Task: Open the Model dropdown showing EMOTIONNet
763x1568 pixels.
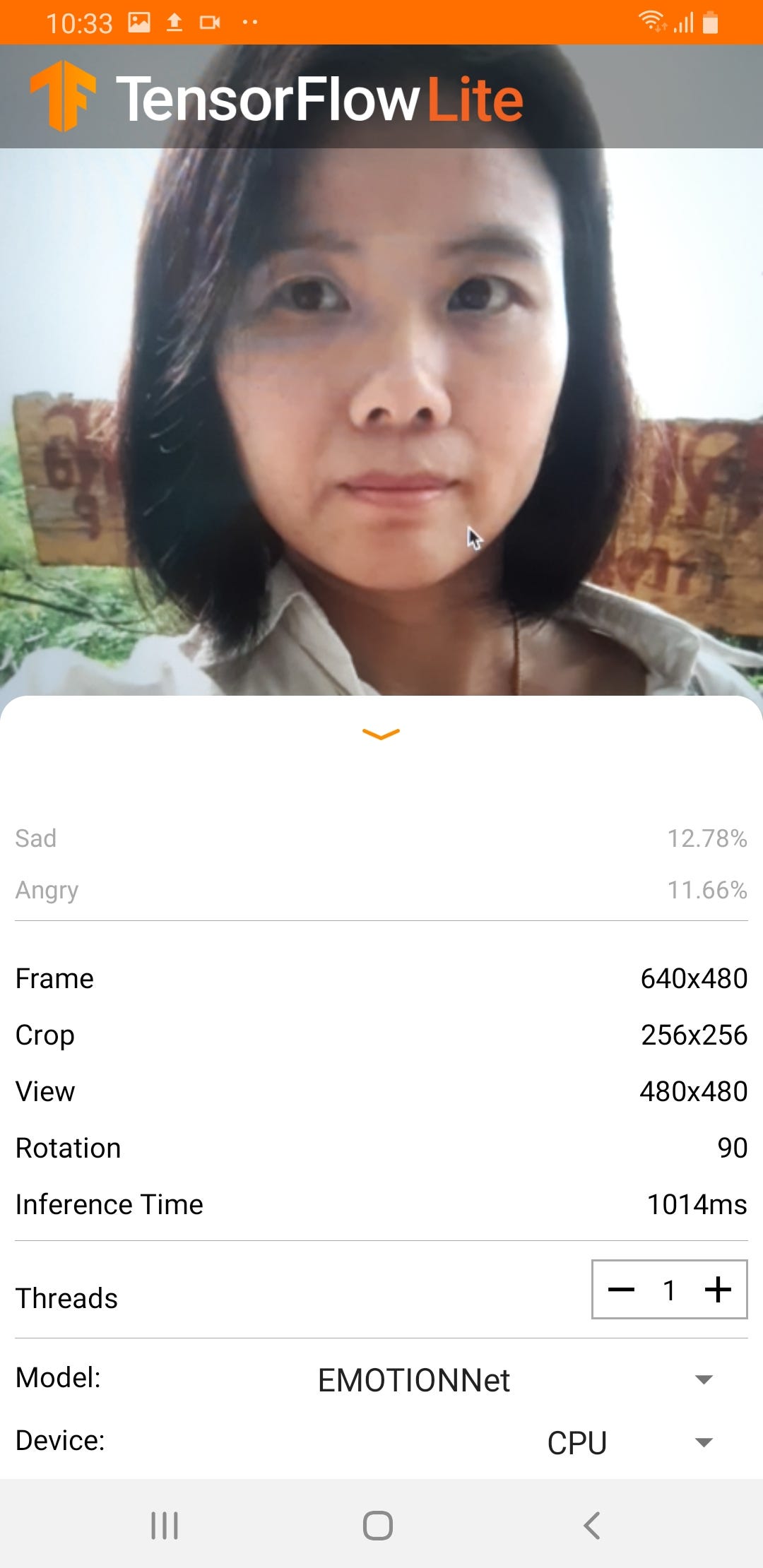Action: click(516, 1380)
